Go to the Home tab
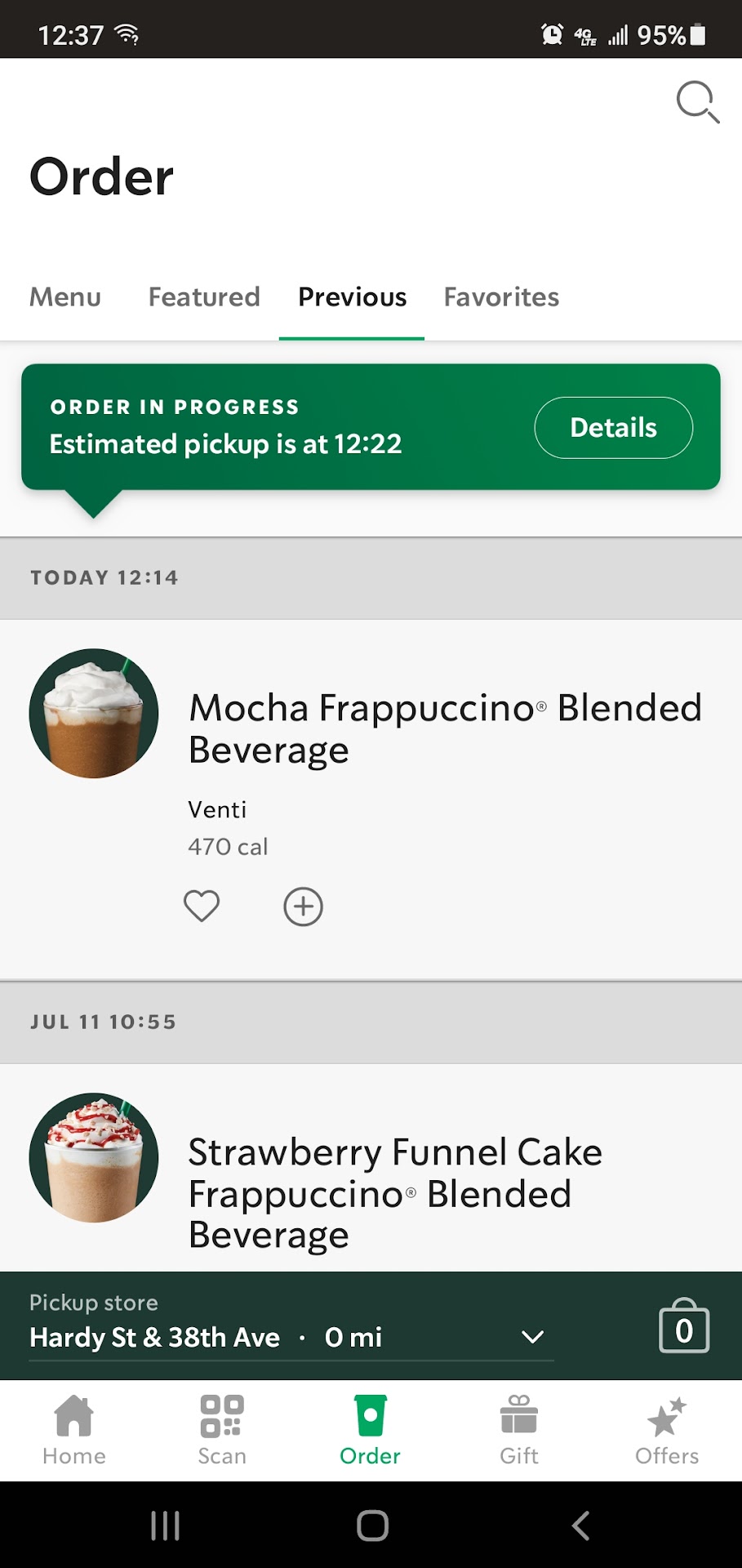Screen dimensions: 742x1568 (74, 1430)
